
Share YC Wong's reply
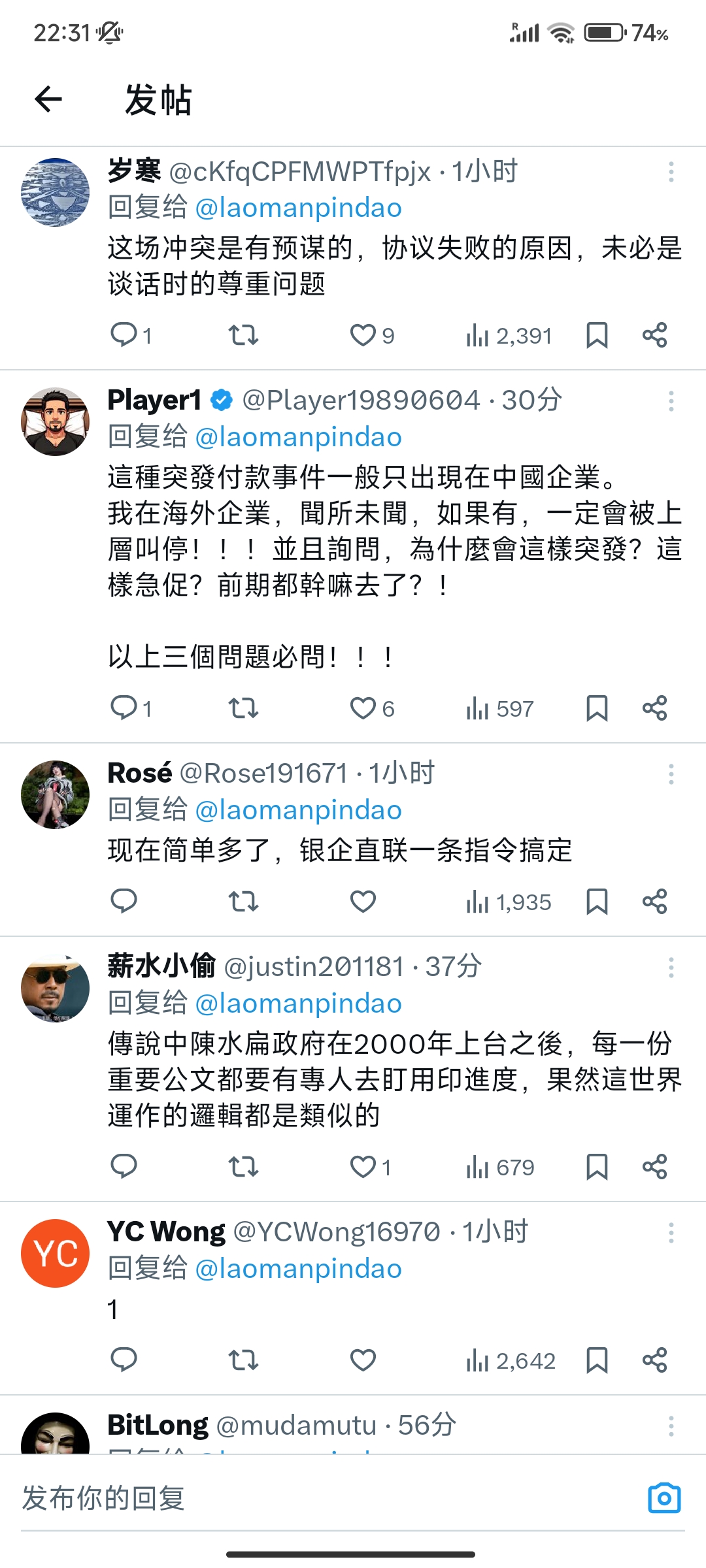coord(654,1360)
